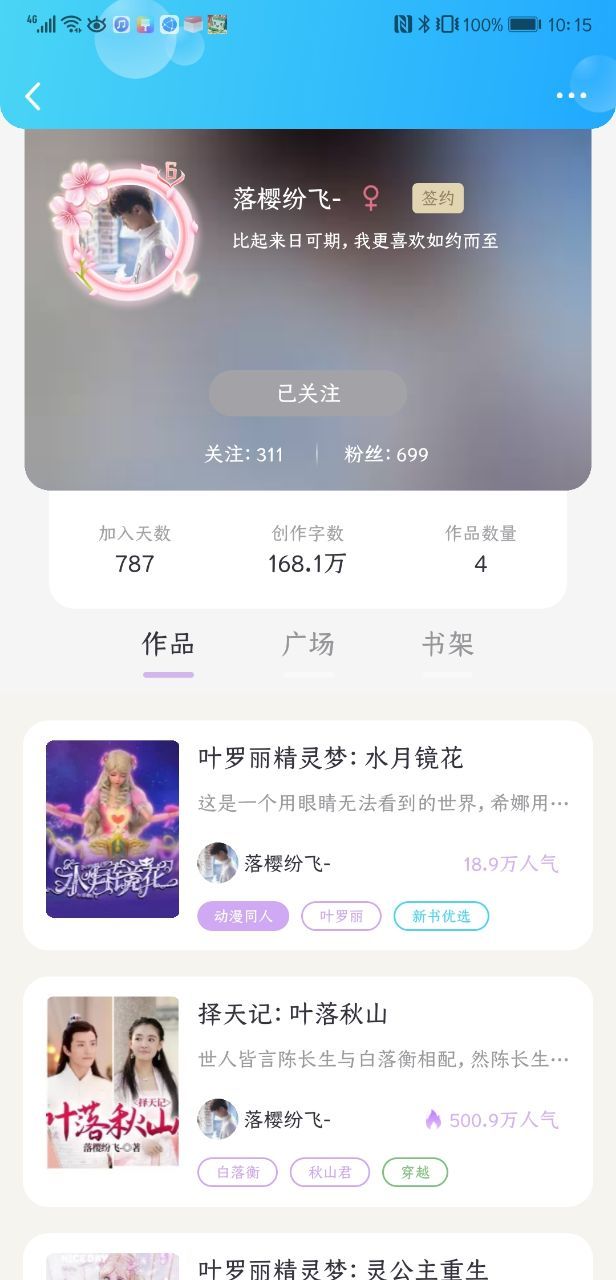The width and height of the screenshot is (616, 1280).
Task: Tap the 穿越 tag chip
Action: tap(415, 1172)
